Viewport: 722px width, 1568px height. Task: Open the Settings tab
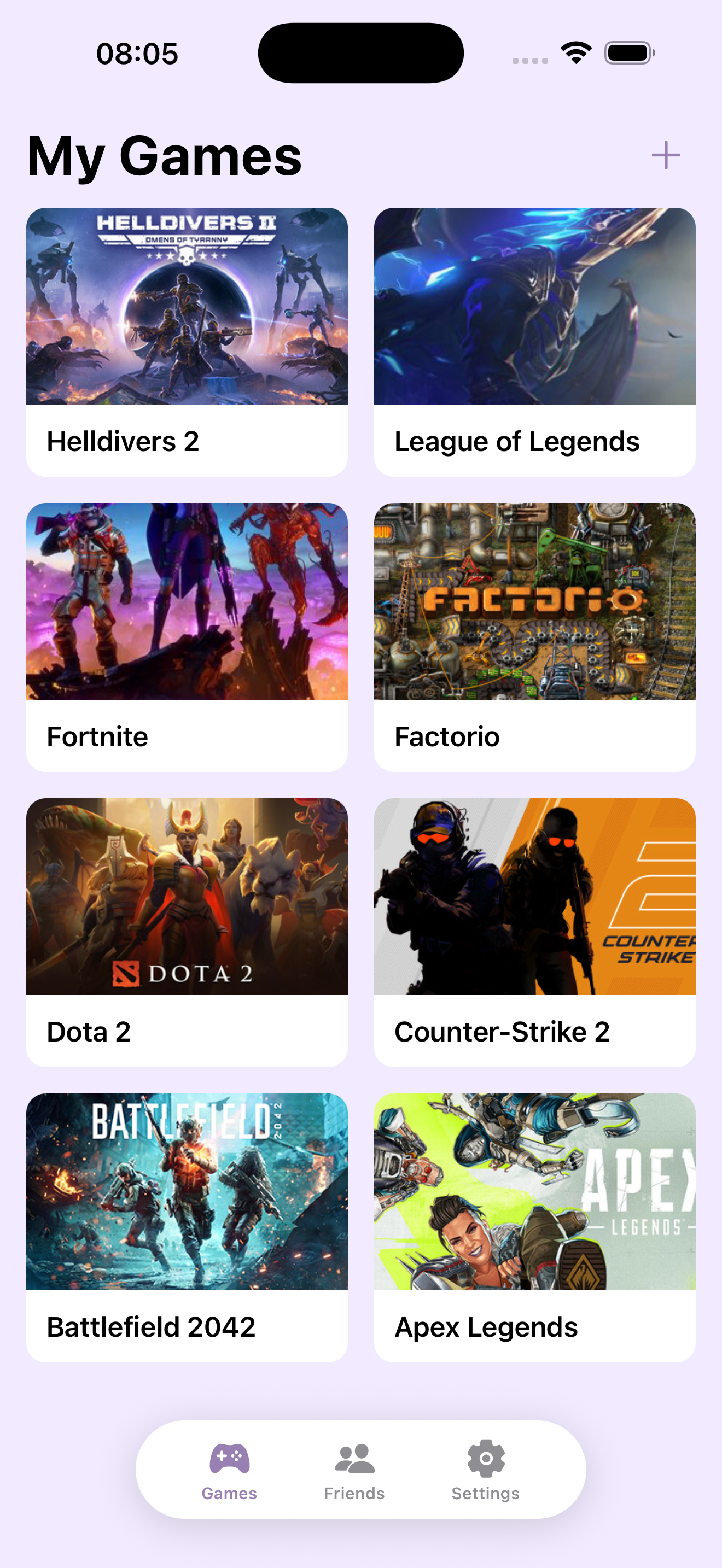coord(485,1470)
